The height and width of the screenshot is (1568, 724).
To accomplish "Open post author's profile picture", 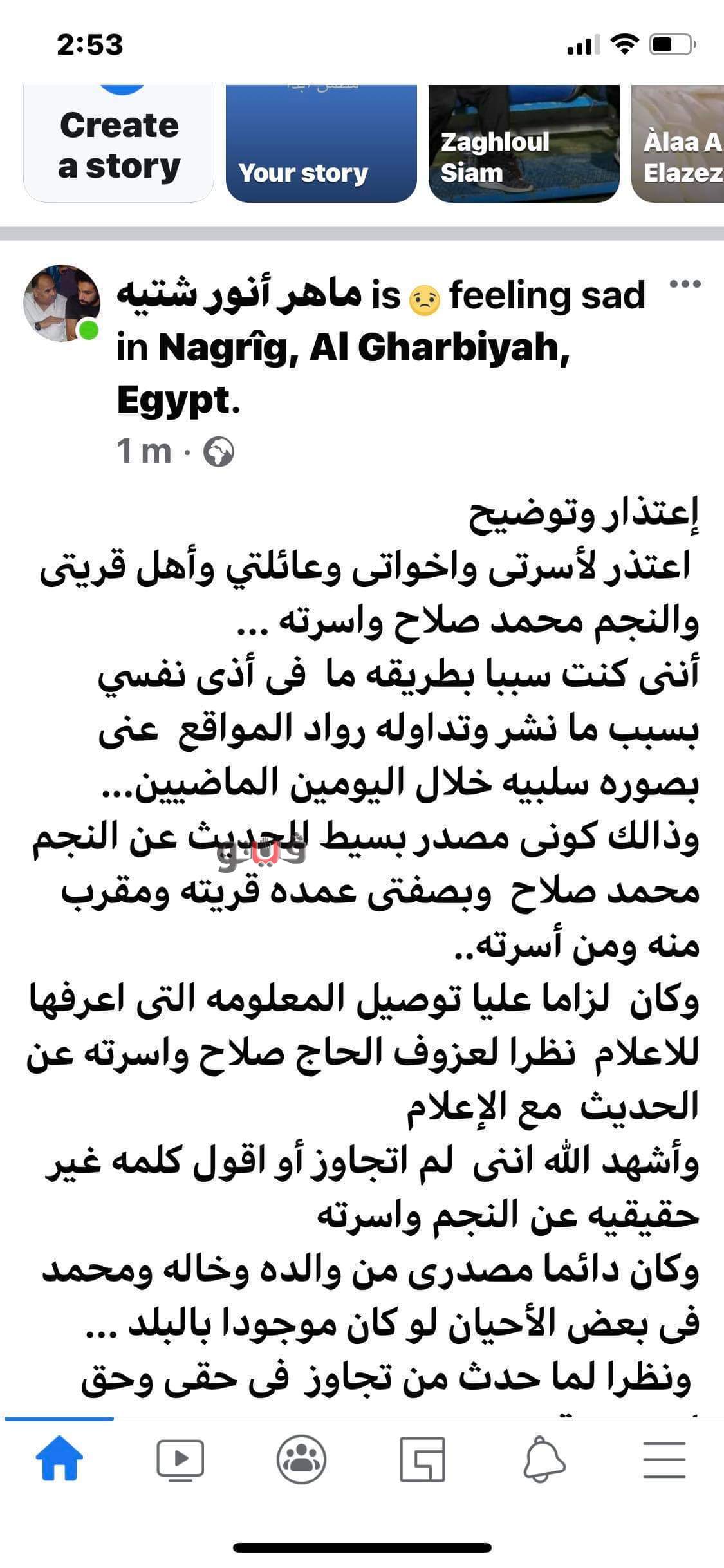I will tap(62, 303).
